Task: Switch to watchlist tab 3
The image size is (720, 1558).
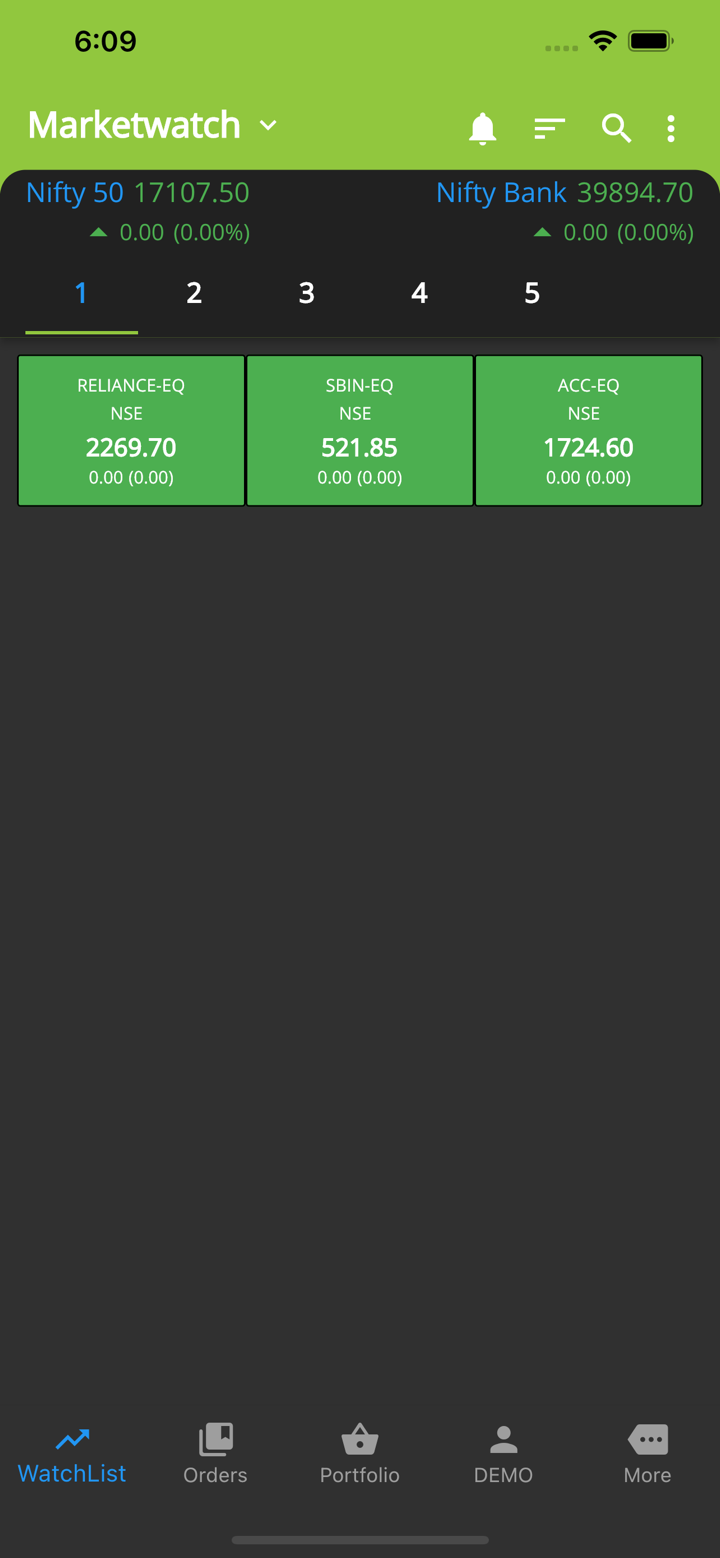Action: tap(307, 293)
